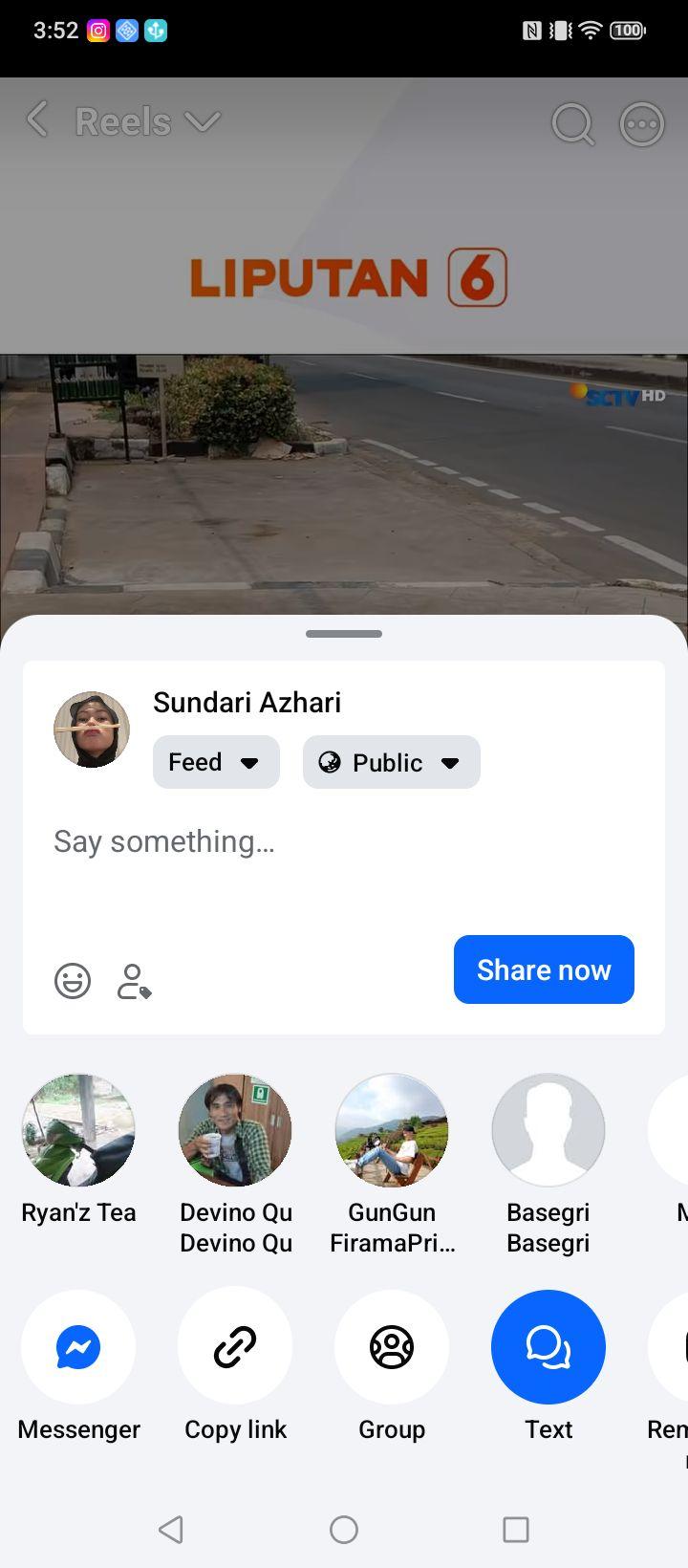The image size is (688, 1568).
Task: Share via Messenger
Action: click(x=78, y=1365)
